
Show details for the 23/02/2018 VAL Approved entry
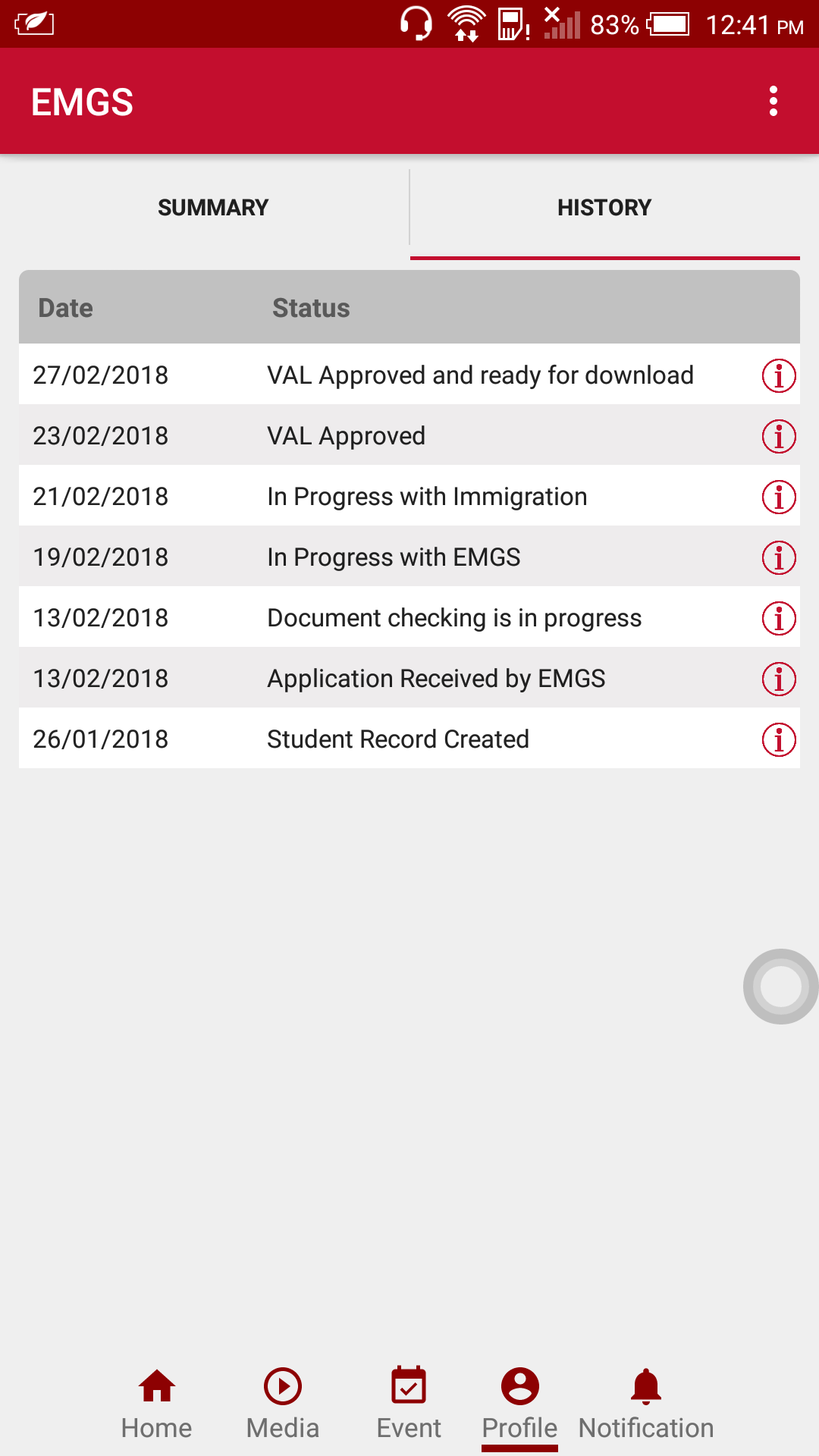coord(779,436)
